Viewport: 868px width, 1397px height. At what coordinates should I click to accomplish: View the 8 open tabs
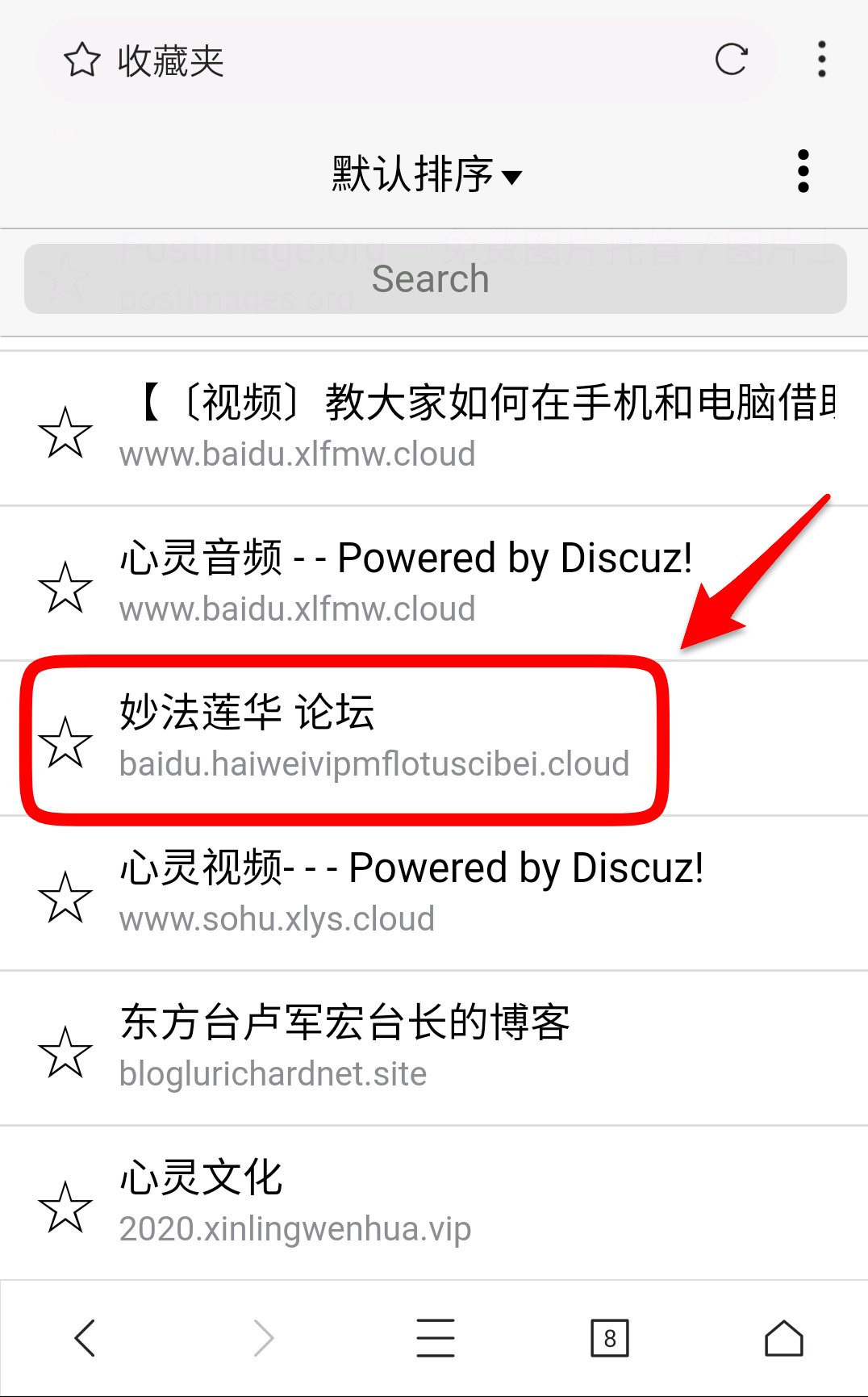(x=610, y=1338)
